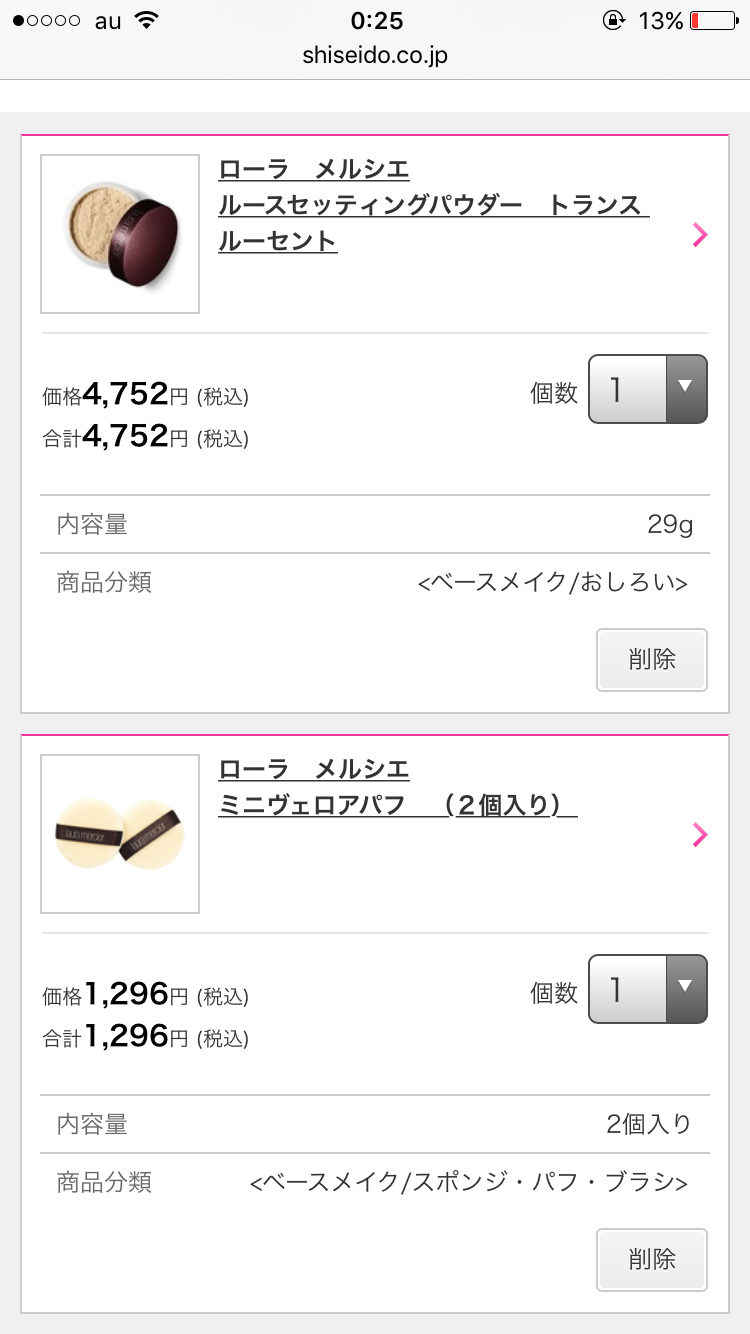
Task: Open the ルースセッティングパウダー product link
Action: pos(434,205)
